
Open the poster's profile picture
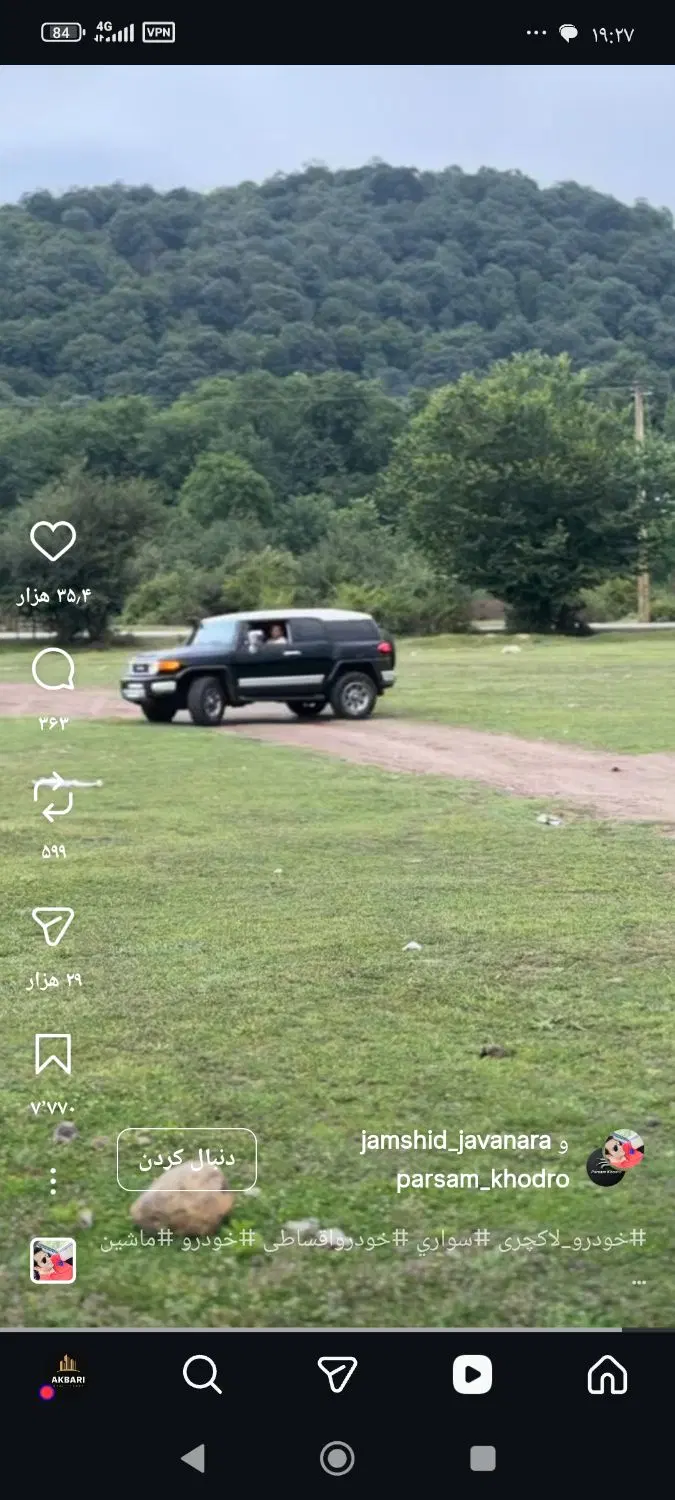616,1157
